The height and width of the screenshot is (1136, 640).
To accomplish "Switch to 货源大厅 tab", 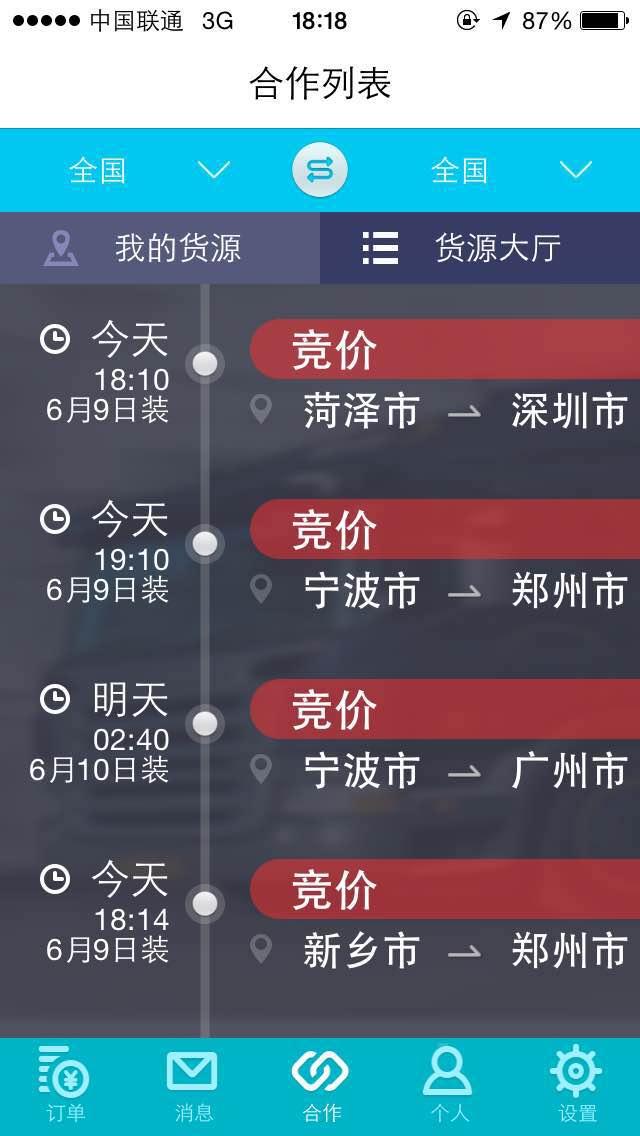I will click(x=480, y=248).
